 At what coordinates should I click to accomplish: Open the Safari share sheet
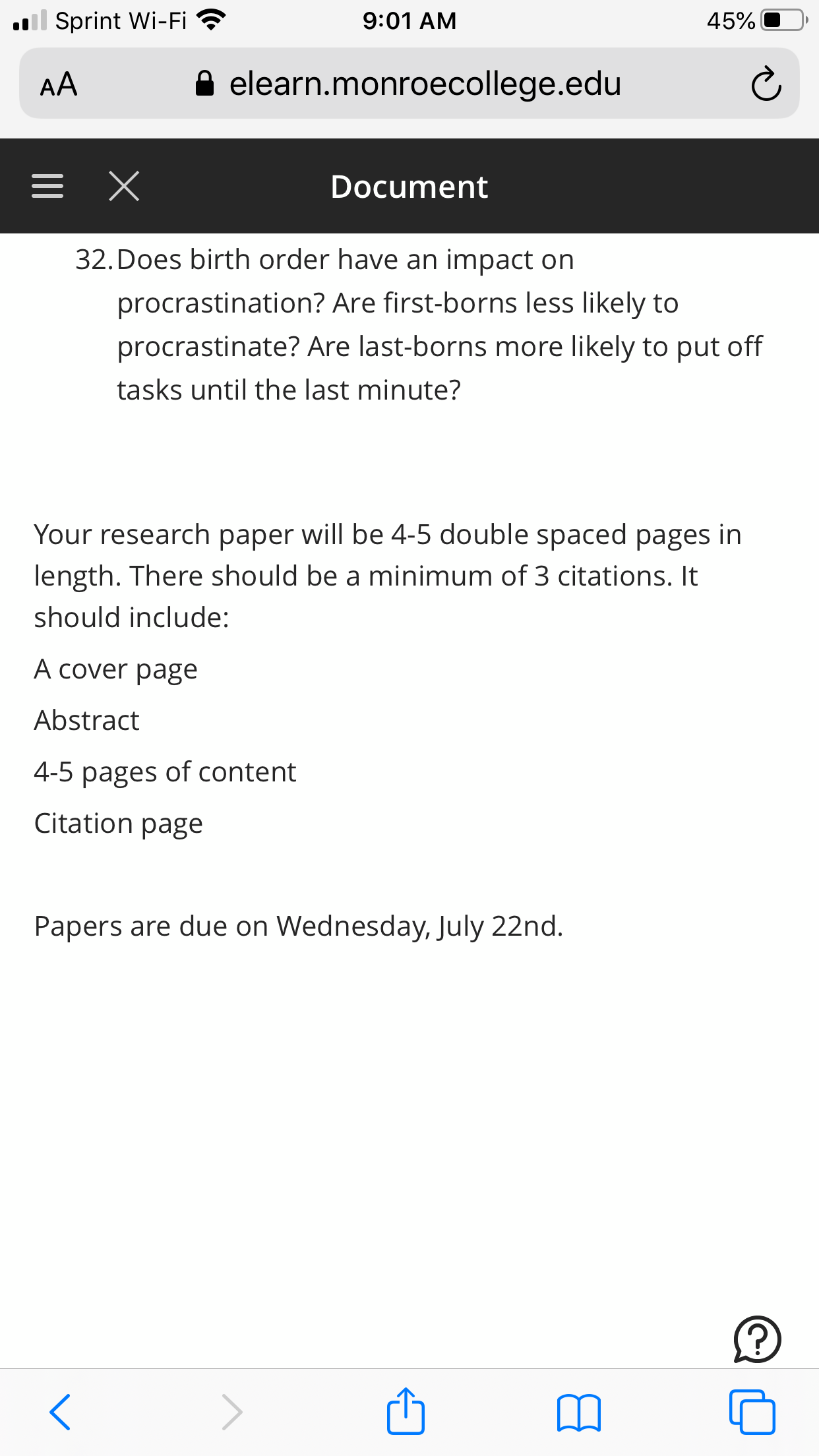(x=406, y=1410)
